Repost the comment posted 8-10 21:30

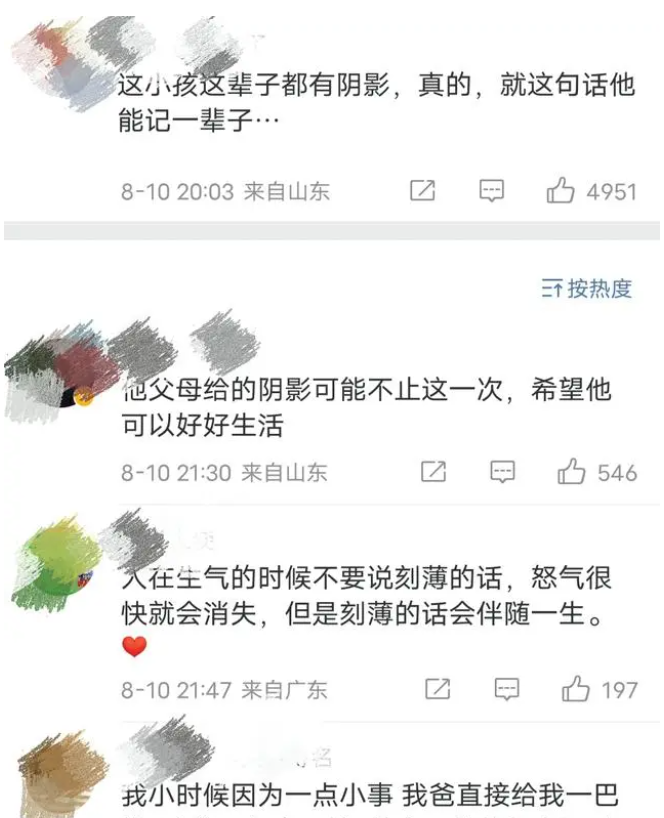(434, 472)
